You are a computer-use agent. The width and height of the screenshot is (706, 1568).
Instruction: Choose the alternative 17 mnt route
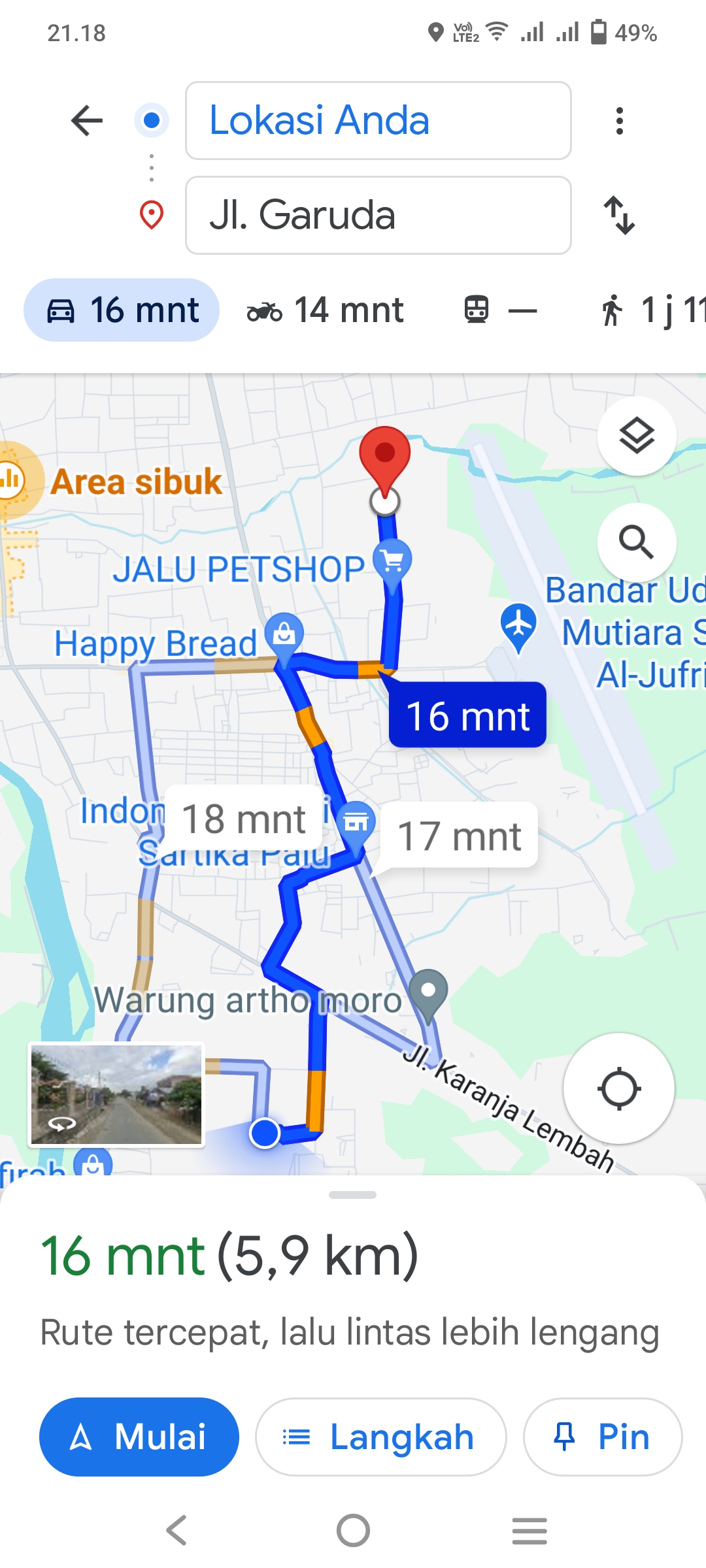tap(460, 835)
